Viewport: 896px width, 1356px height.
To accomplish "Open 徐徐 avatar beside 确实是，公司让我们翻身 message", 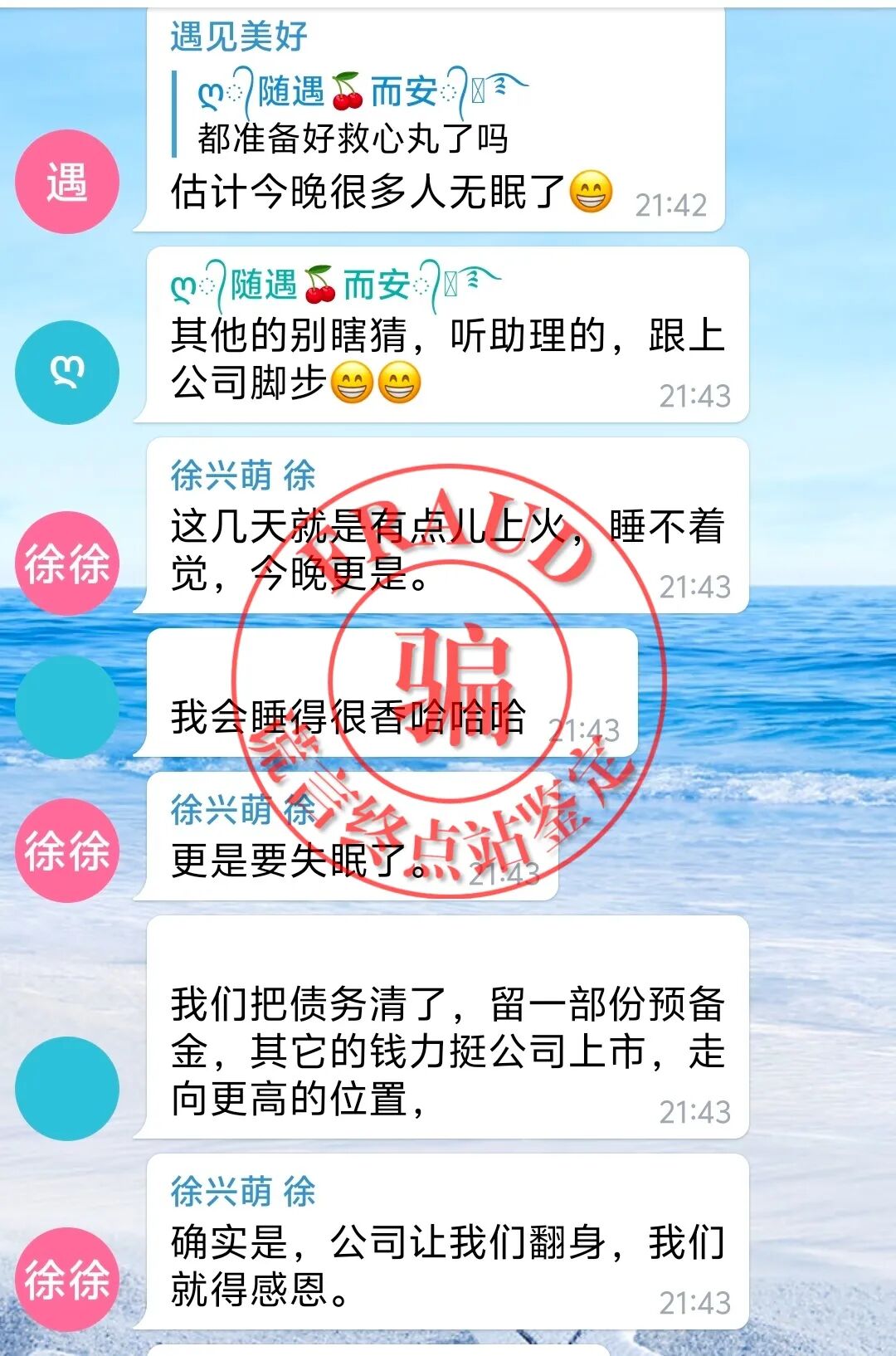I will coord(67,1279).
